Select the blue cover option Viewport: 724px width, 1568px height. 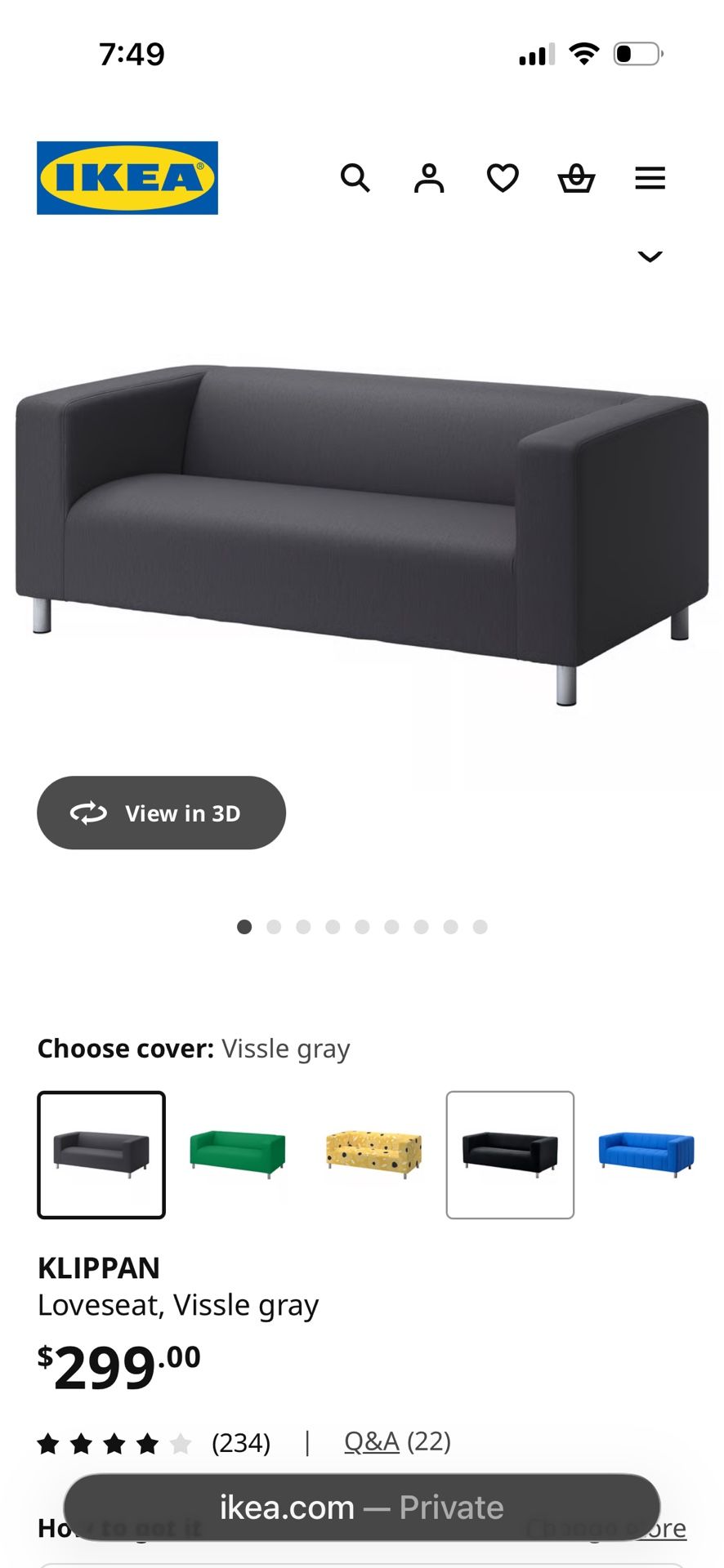[x=645, y=1153]
